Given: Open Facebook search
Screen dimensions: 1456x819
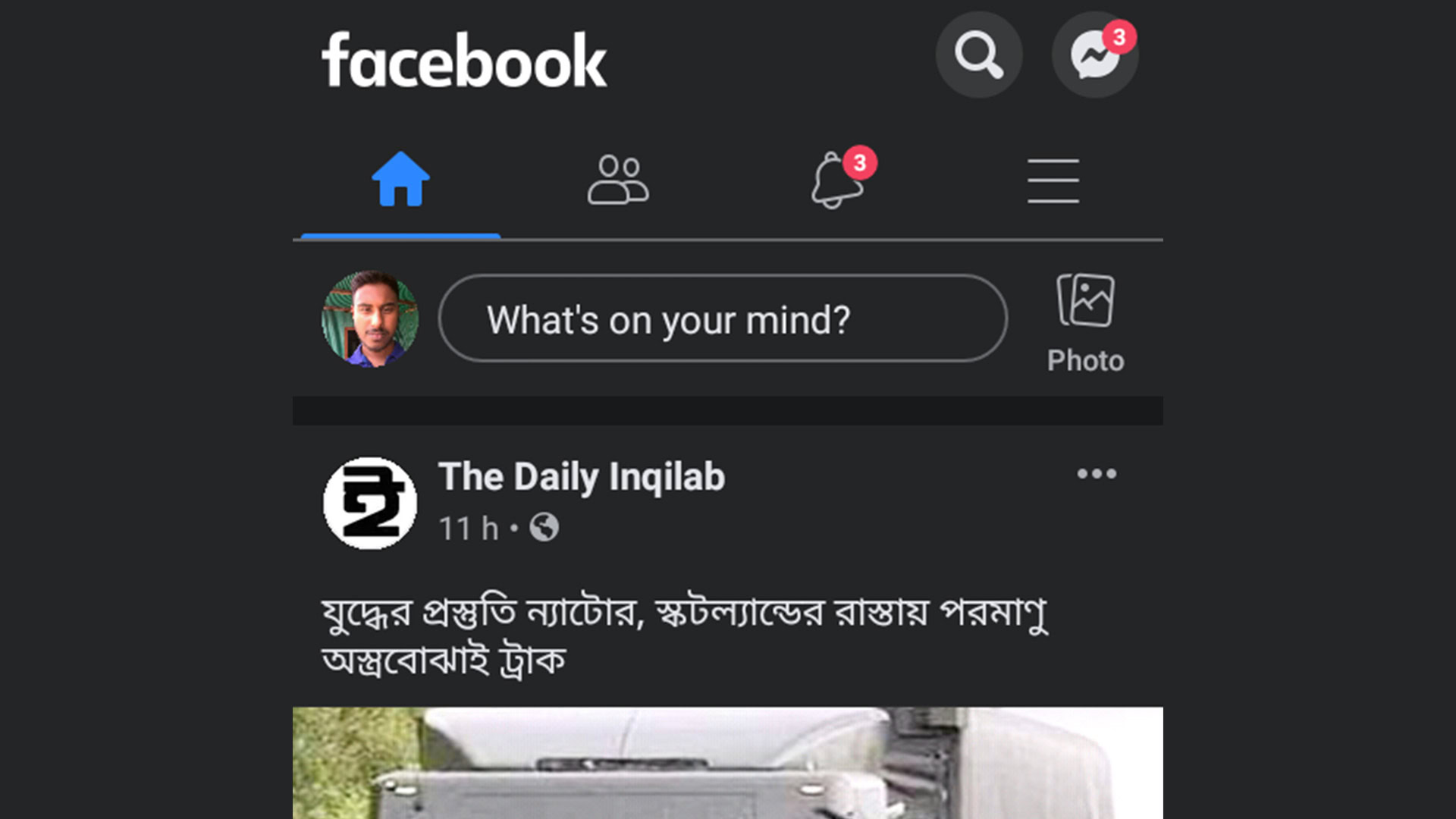Looking at the screenshot, I should pos(978,55).
